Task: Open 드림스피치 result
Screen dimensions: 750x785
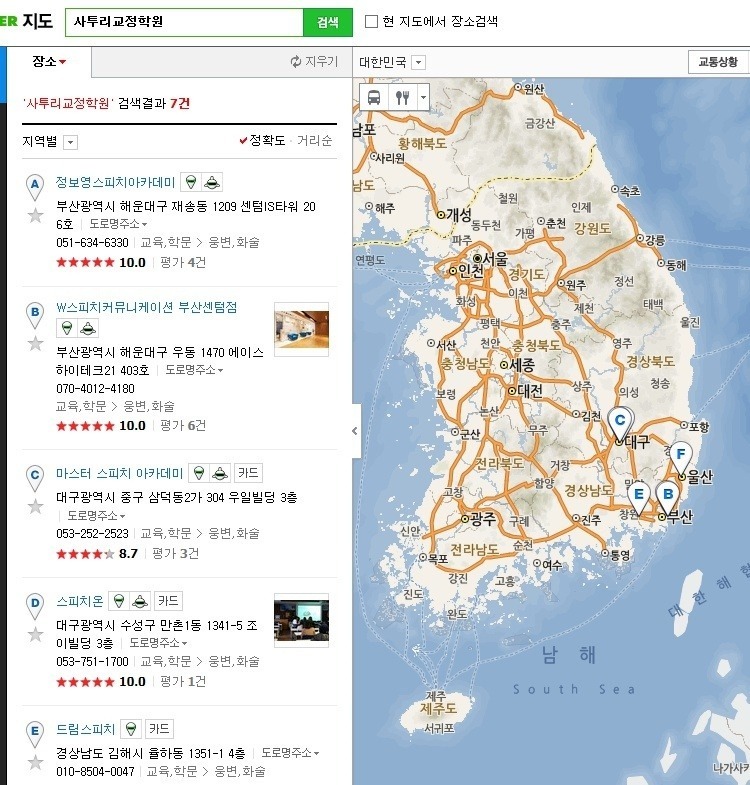Action: pos(85,728)
